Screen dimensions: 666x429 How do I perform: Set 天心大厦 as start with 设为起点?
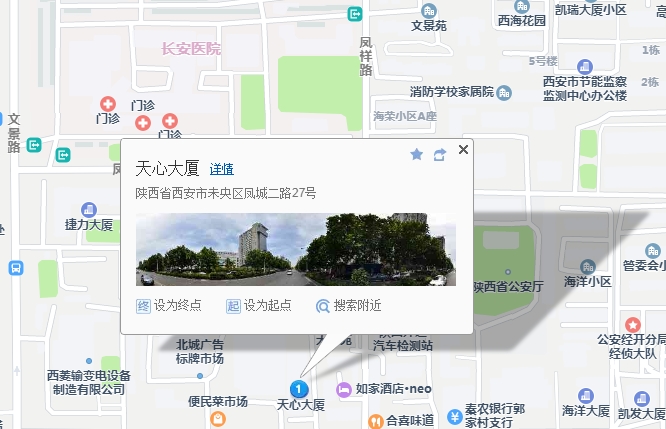[x=258, y=306]
